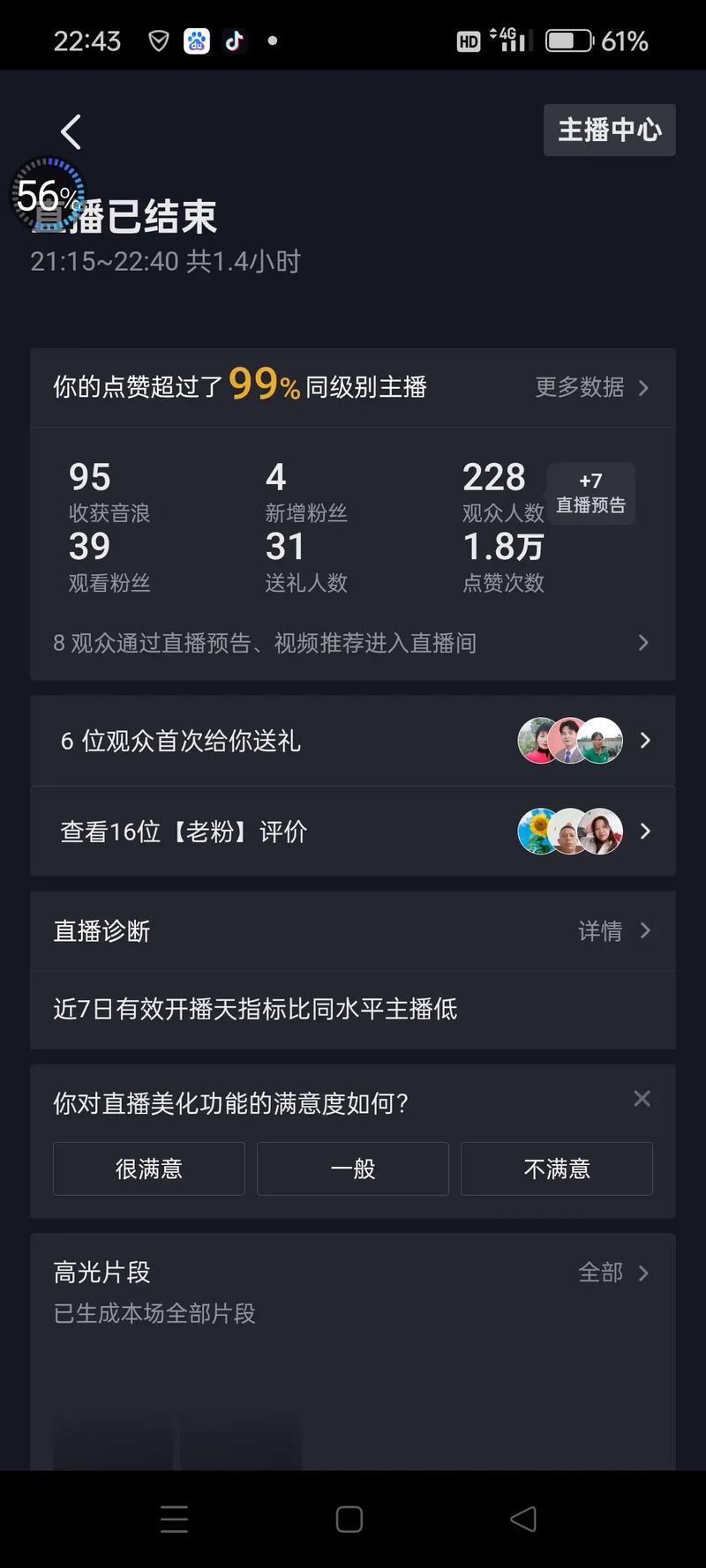706x1568 pixels.
Task: Select 很满意 in the satisfaction survey
Action: 149,1169
